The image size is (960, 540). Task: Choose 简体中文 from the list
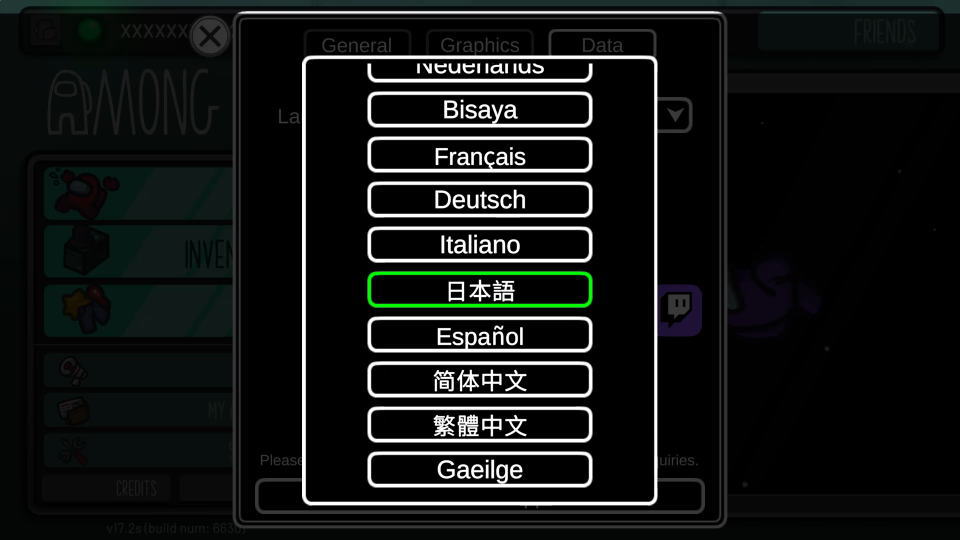coord(480,380)
